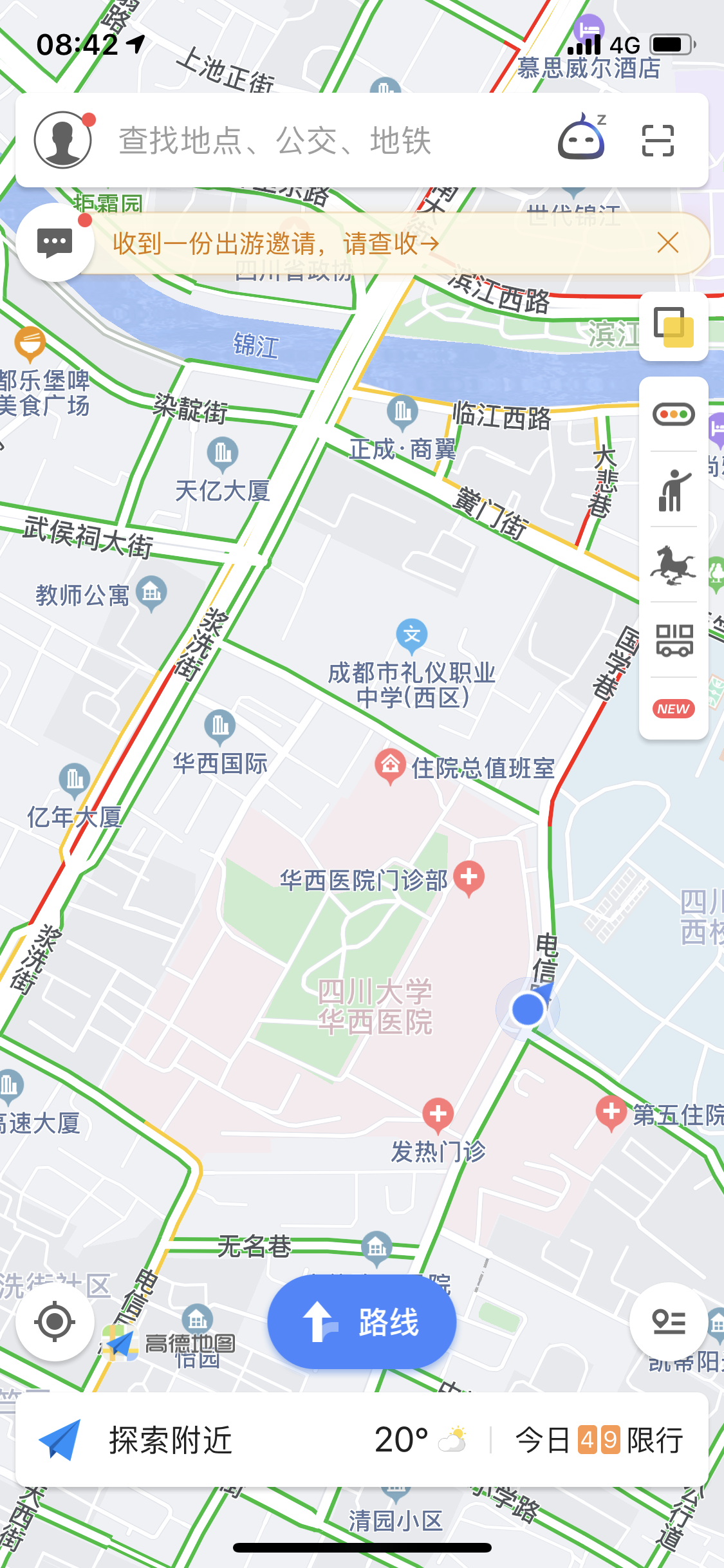Viewport: 724px width, 1568px height.
Task: Tap the profile avatar in search bar
Action: coord(62,140)
